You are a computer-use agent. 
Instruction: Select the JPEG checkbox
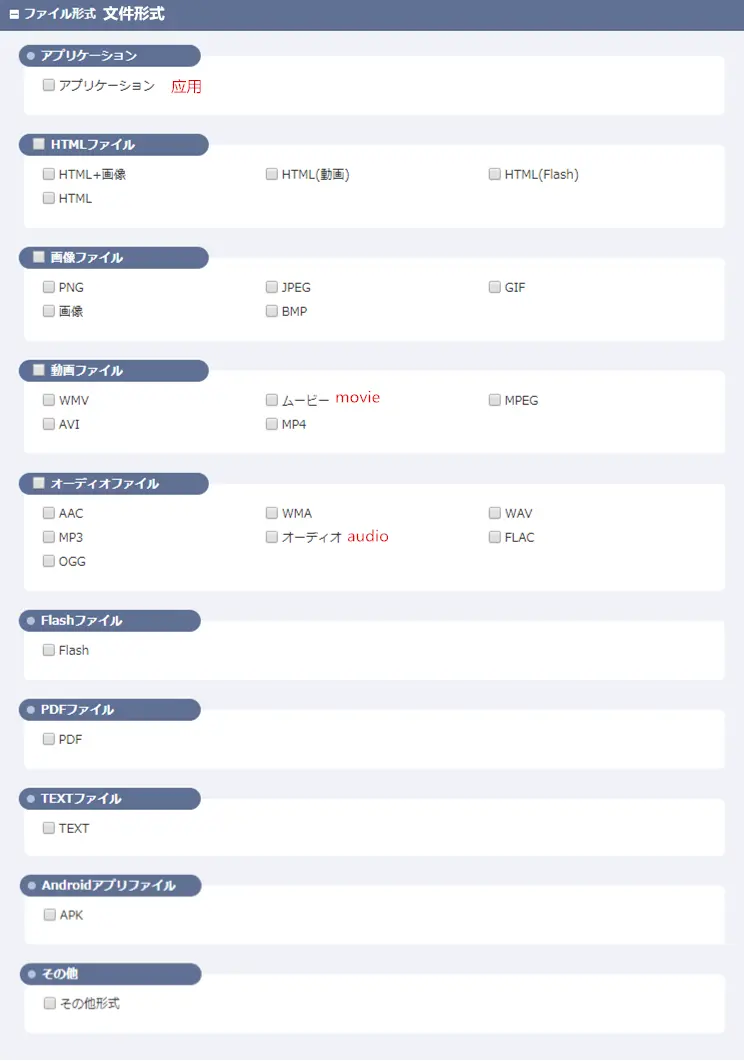(x=272, y=287)
